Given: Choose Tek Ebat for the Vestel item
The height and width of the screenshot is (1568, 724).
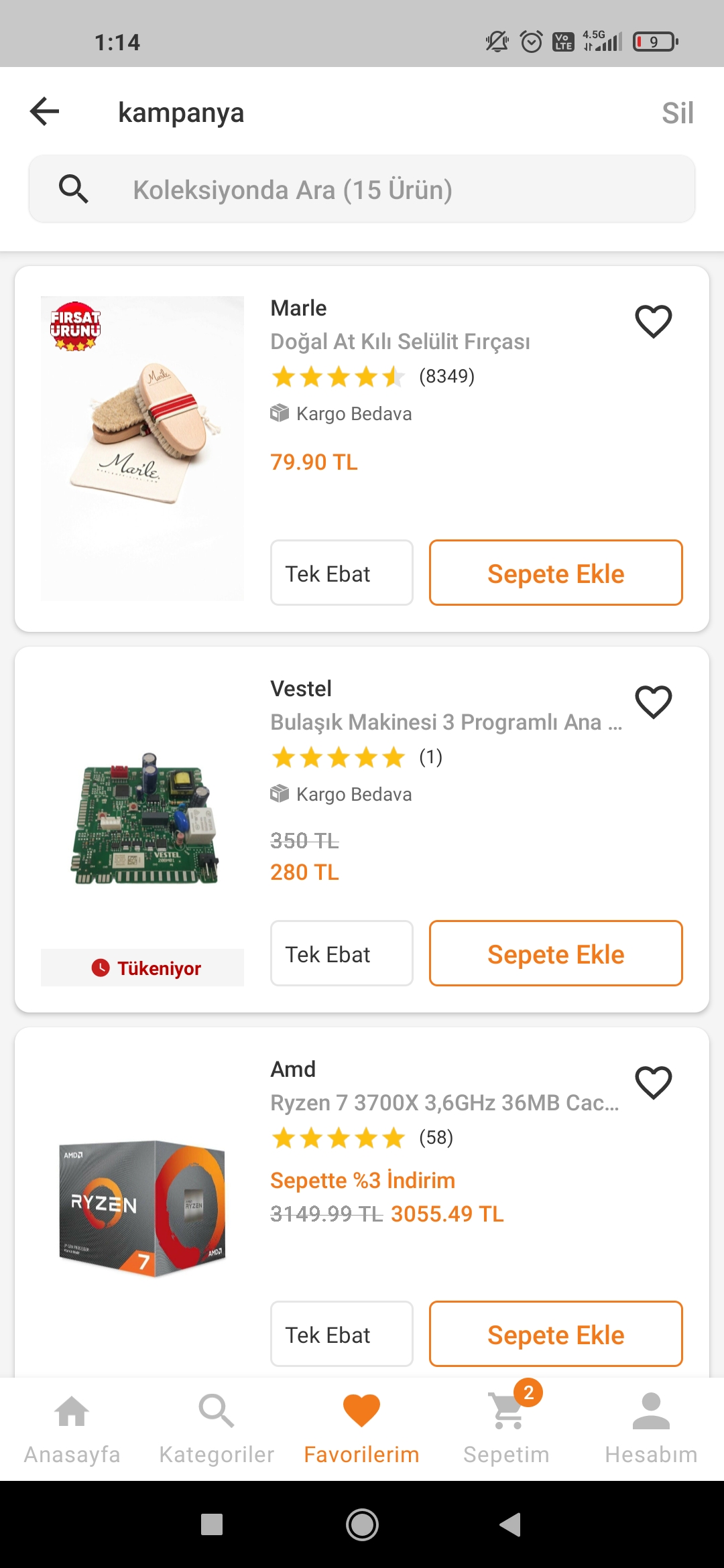Looking at the screenshot, I should tap(341, 954).
